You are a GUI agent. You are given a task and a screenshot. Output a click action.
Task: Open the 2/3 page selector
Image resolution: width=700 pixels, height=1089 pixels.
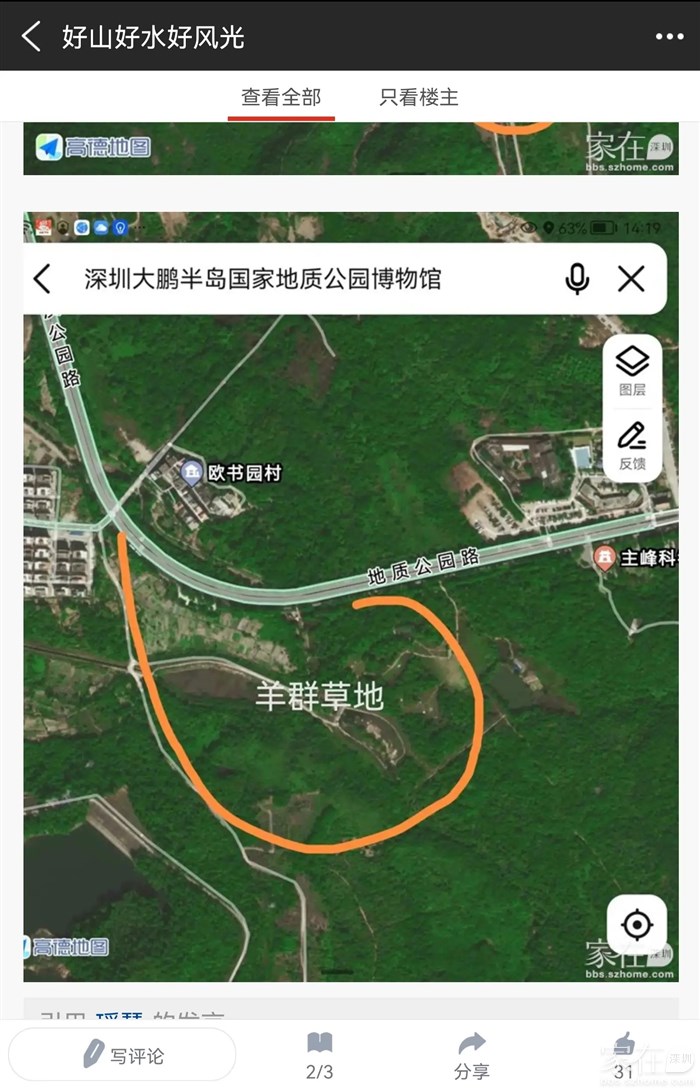320,1055
